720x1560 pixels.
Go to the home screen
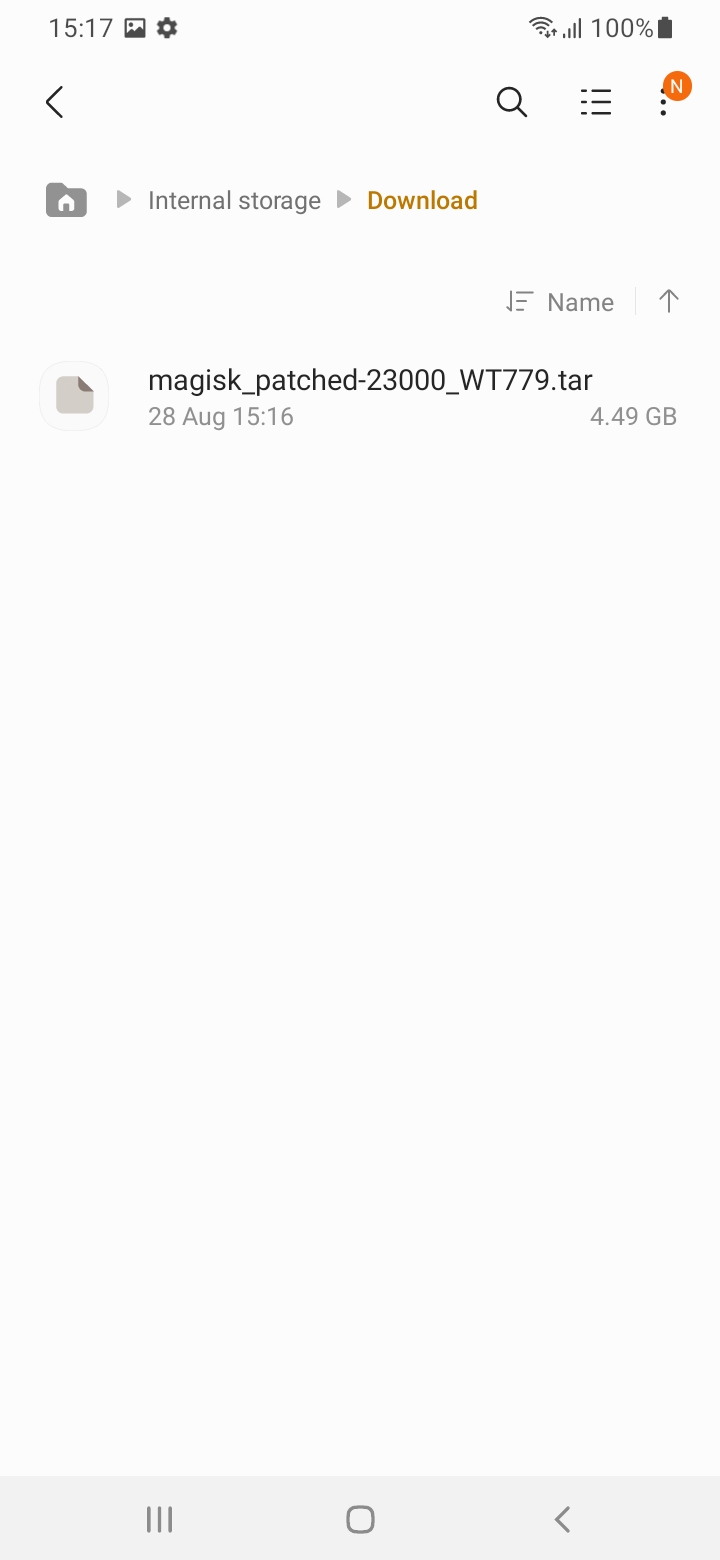360,1520
